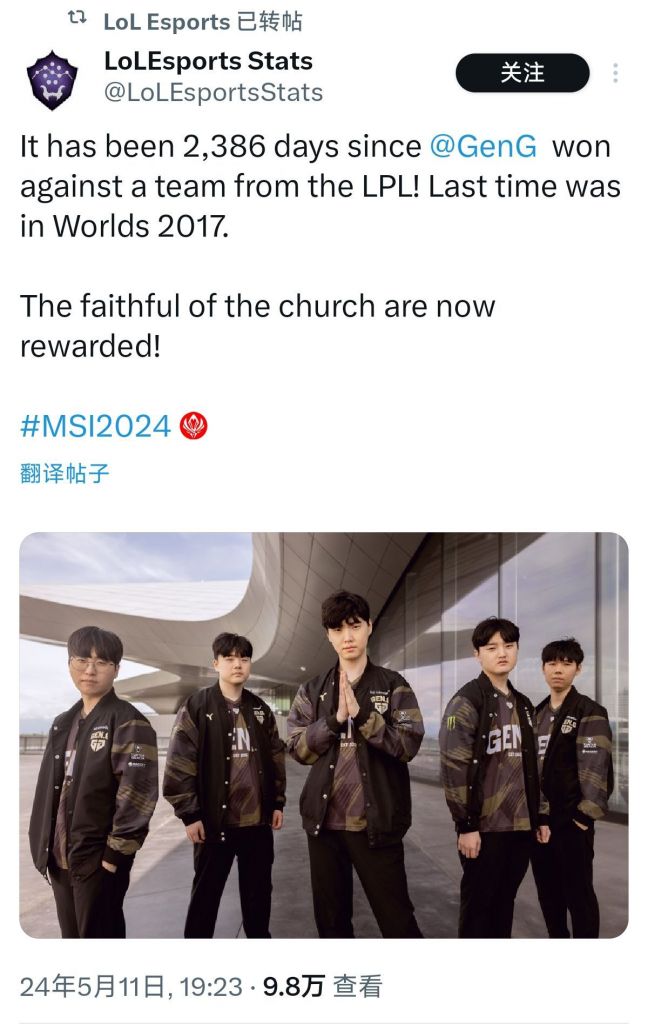View the LoLEsports Stats account name
The image size is (648, 1024).
[208, 61]
